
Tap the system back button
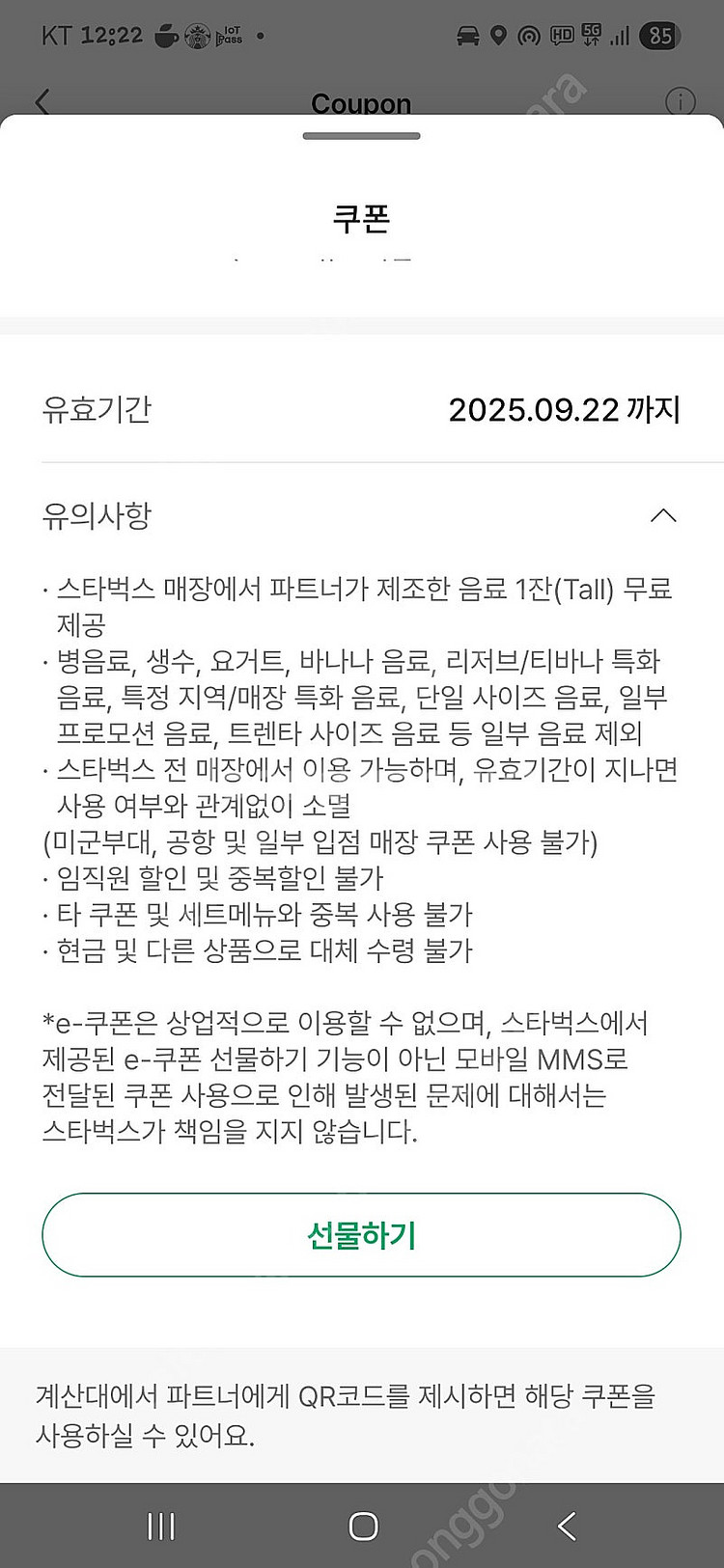[x=567, y=1526]
